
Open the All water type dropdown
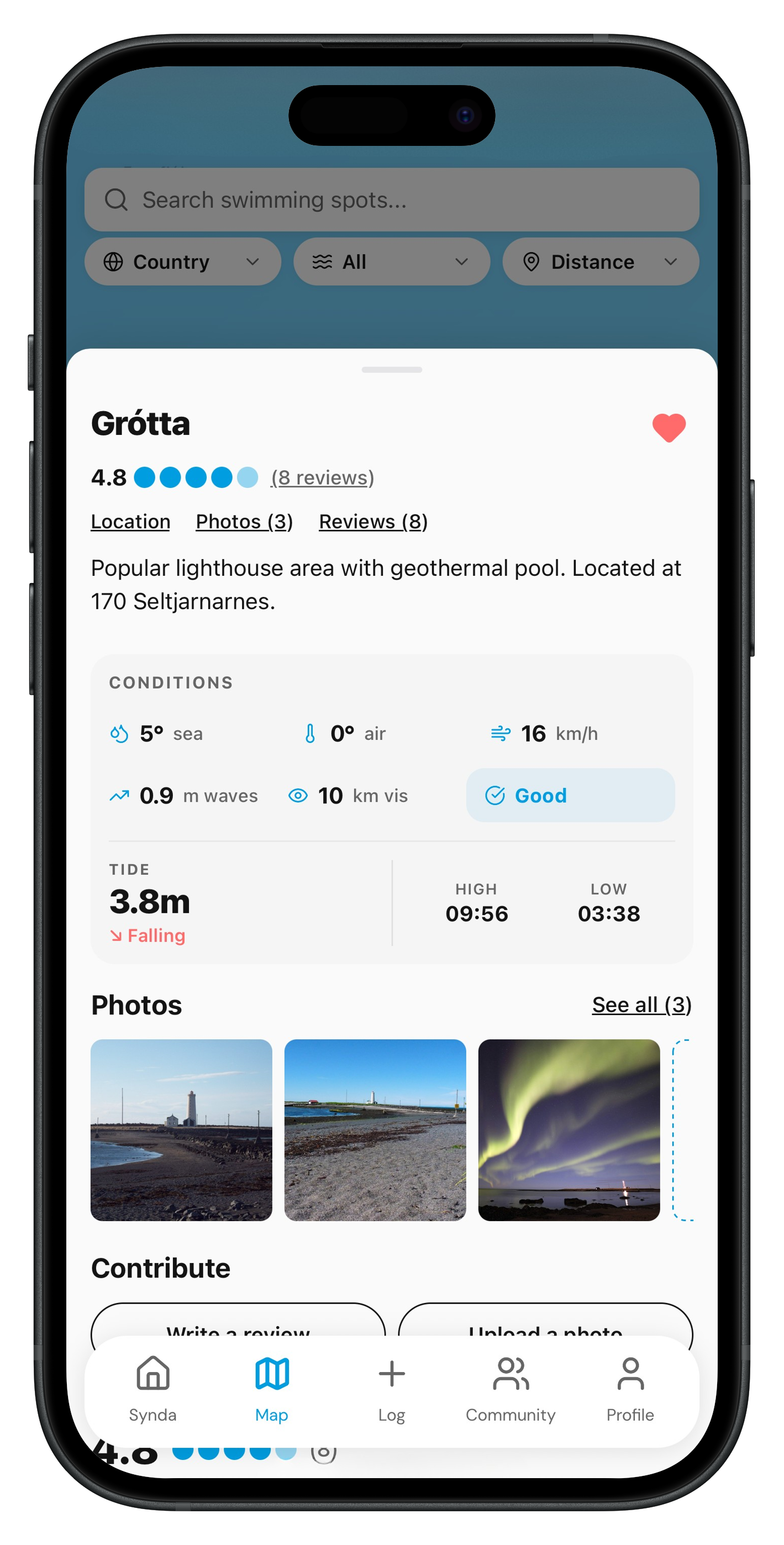click(x=391, y=262)
